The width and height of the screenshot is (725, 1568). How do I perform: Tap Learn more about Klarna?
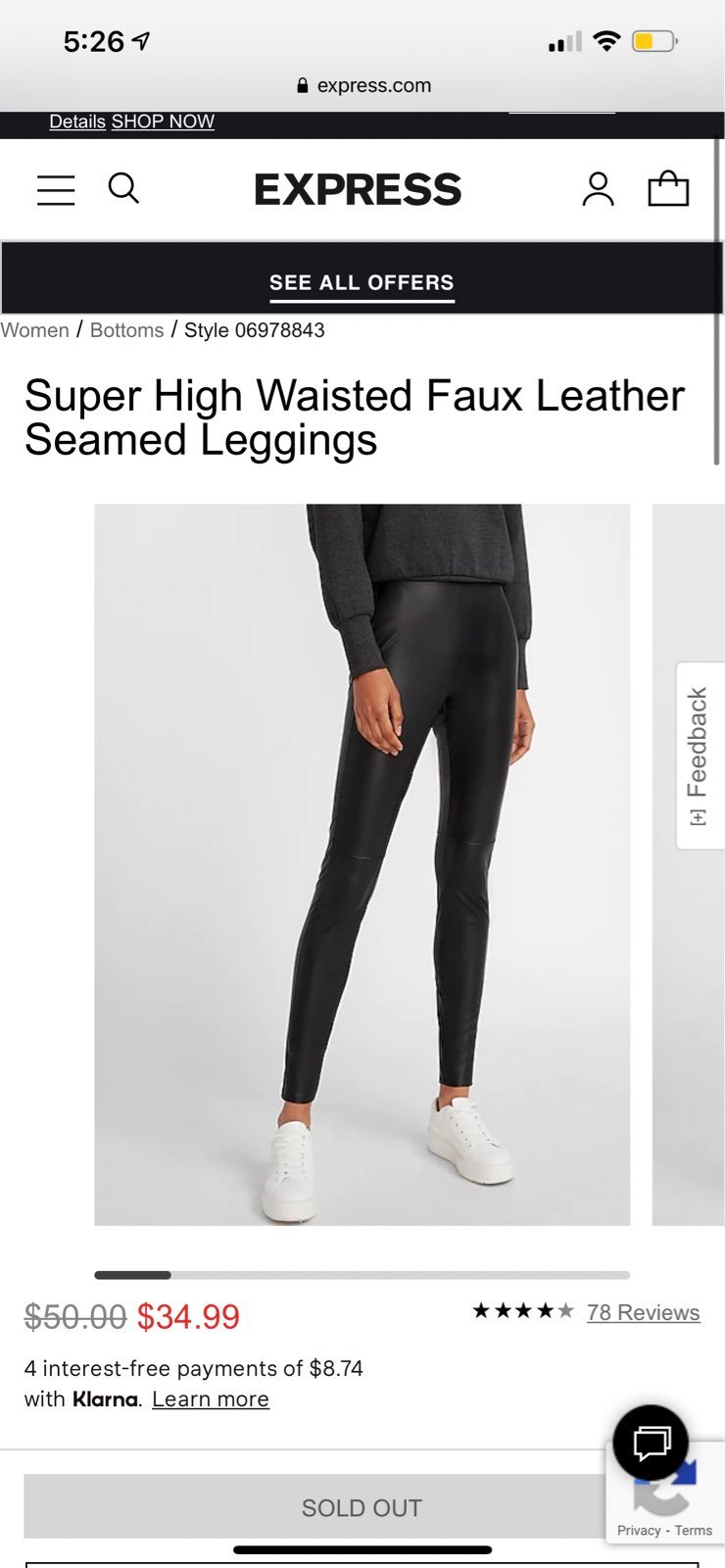tap(211, 1399)
